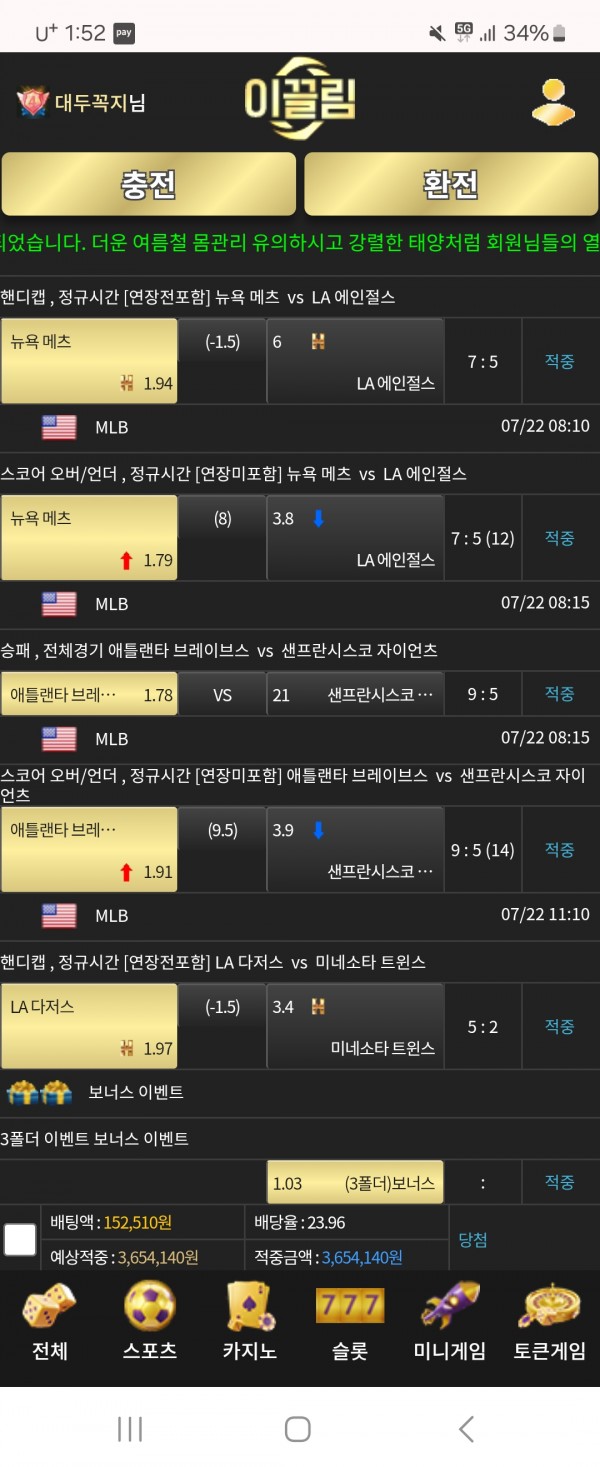Image resolution: width=600 pixels, height=1467 pixels.
Task: Tap the 충전 deposit button
Action: click(x=149, y=184)
